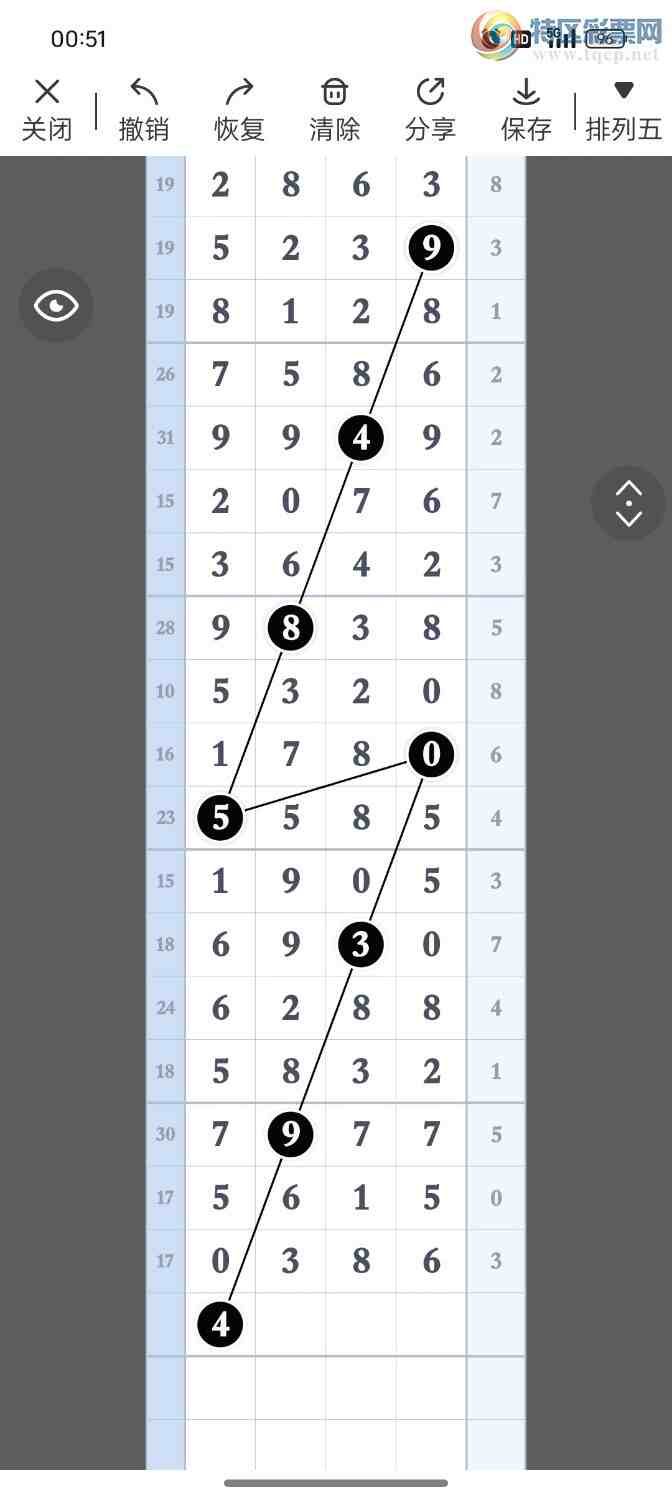
Task: Close the chart drawing screen
Action: [47, 110]
